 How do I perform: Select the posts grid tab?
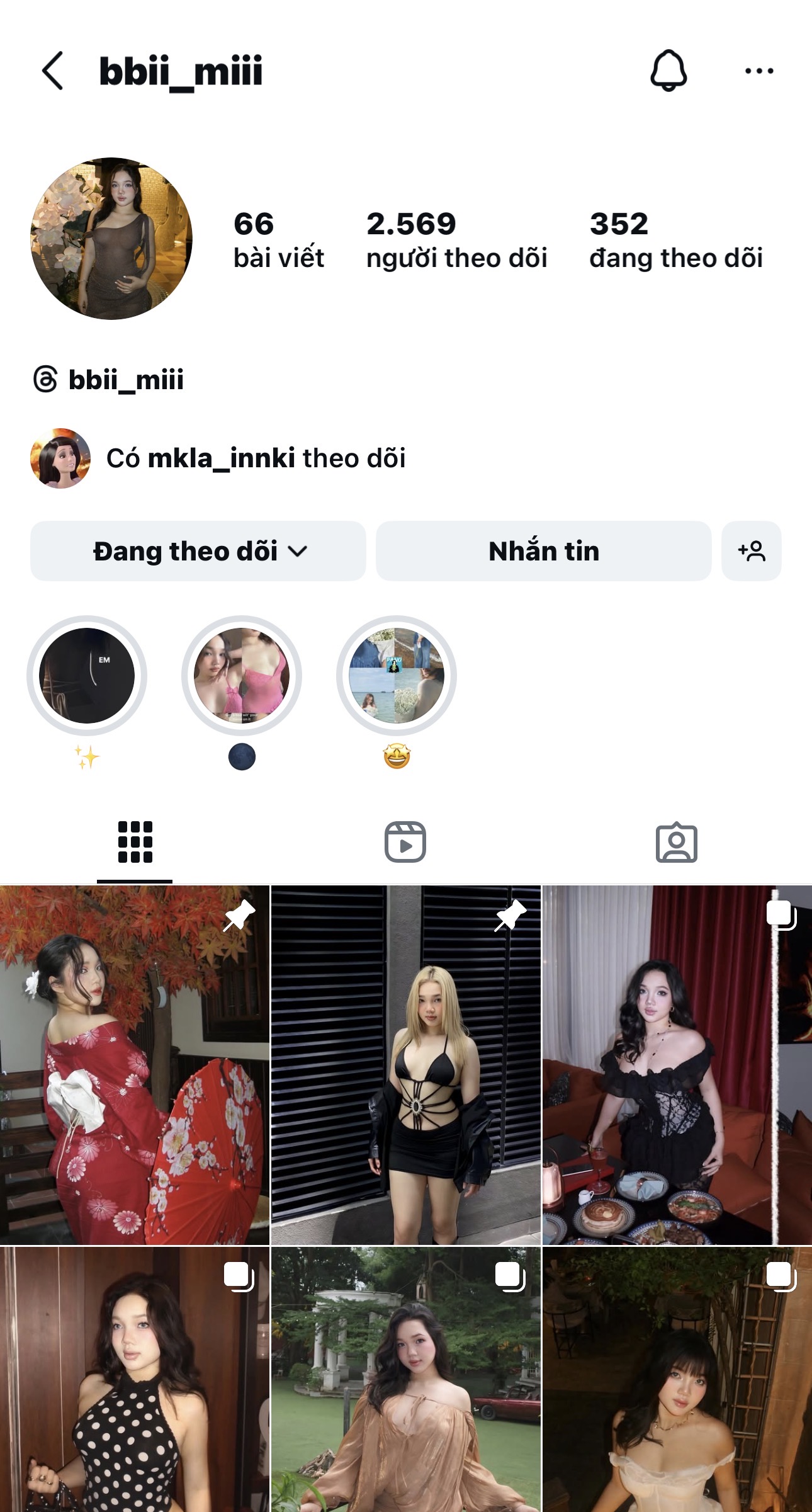point(135,842)
